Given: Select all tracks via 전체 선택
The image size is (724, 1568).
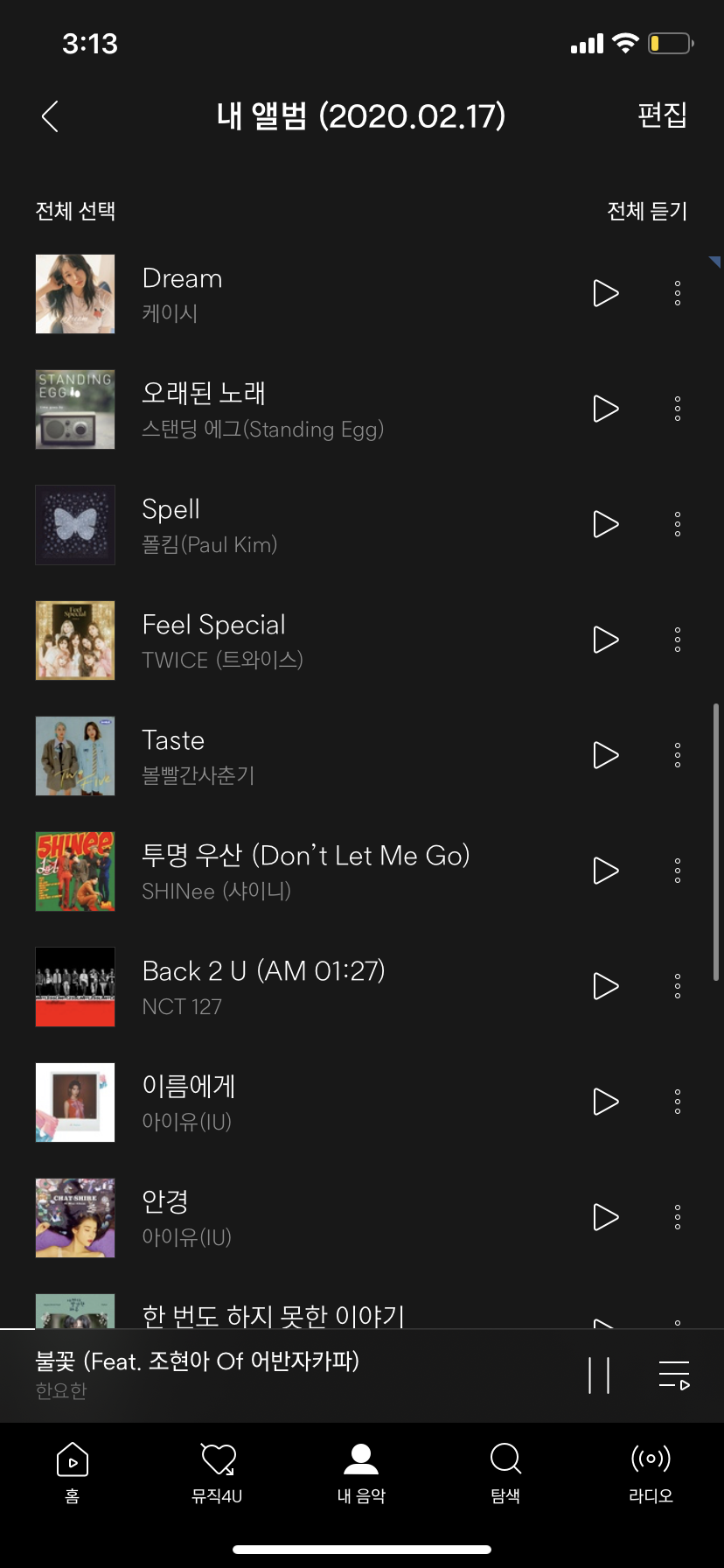Looking at the screenshot, I should (x=74, y=211).
